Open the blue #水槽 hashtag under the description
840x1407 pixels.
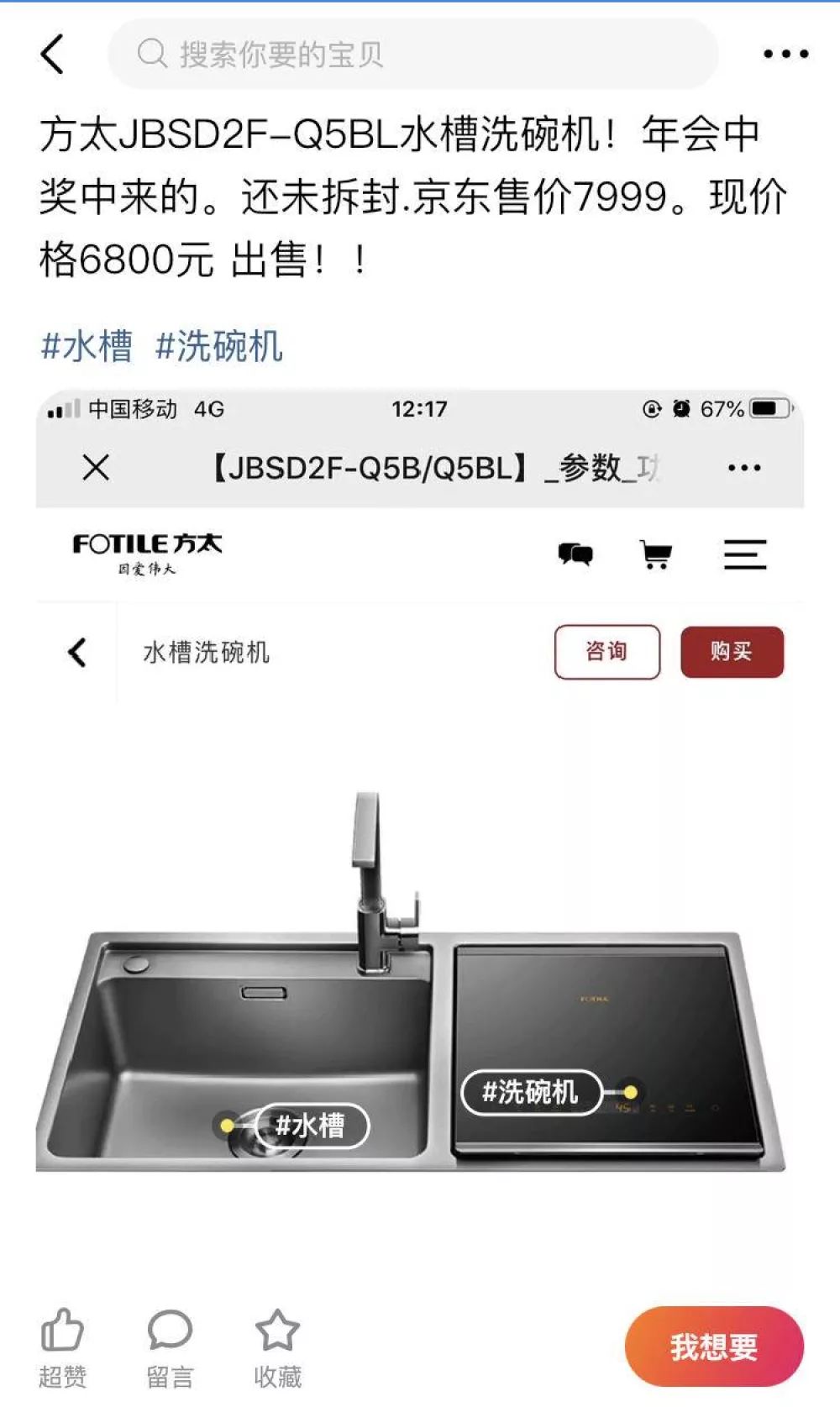pos(87,346)
